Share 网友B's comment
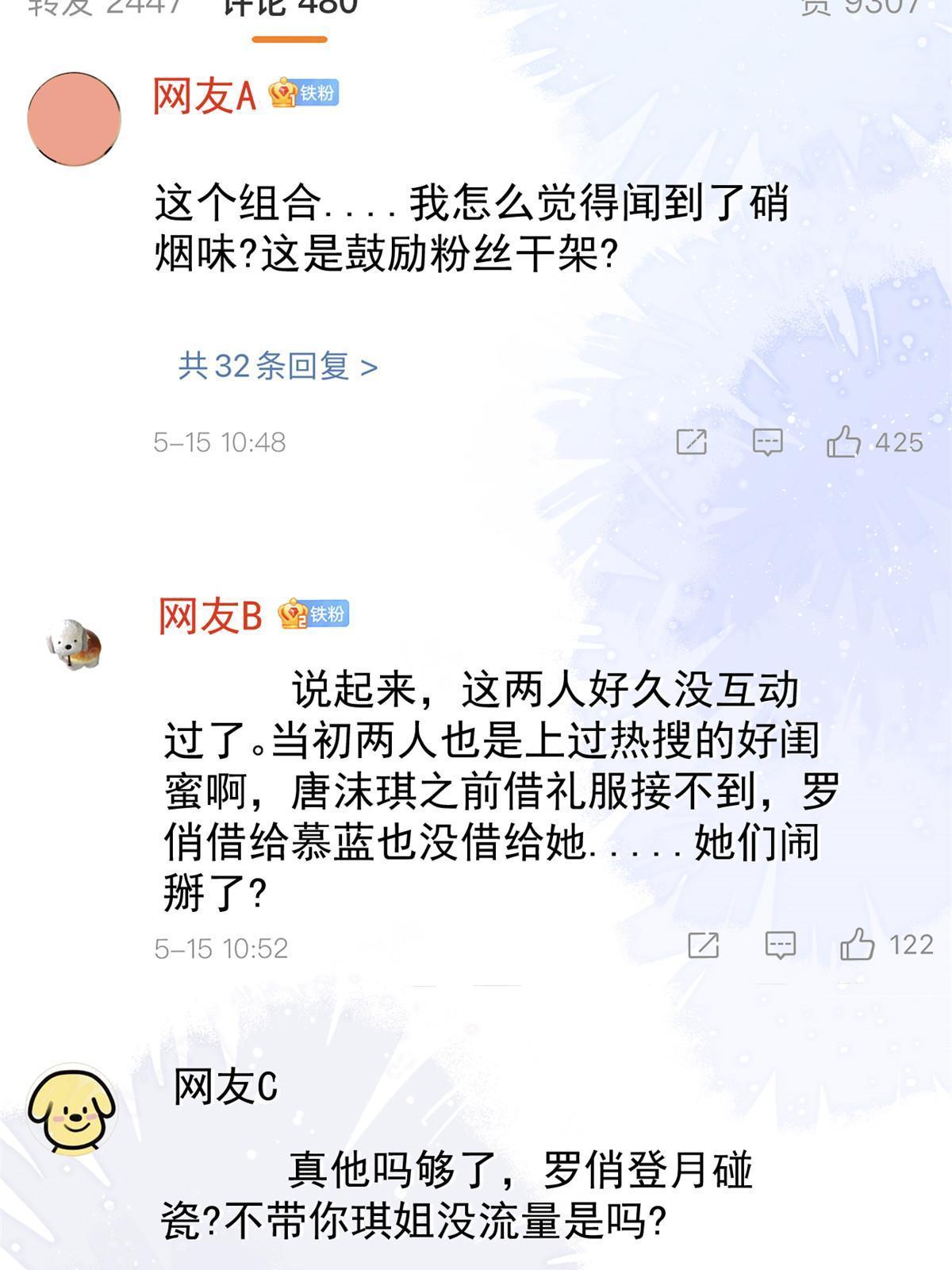The width and height of the screenshot is (952, 1270). coord(704,945)
